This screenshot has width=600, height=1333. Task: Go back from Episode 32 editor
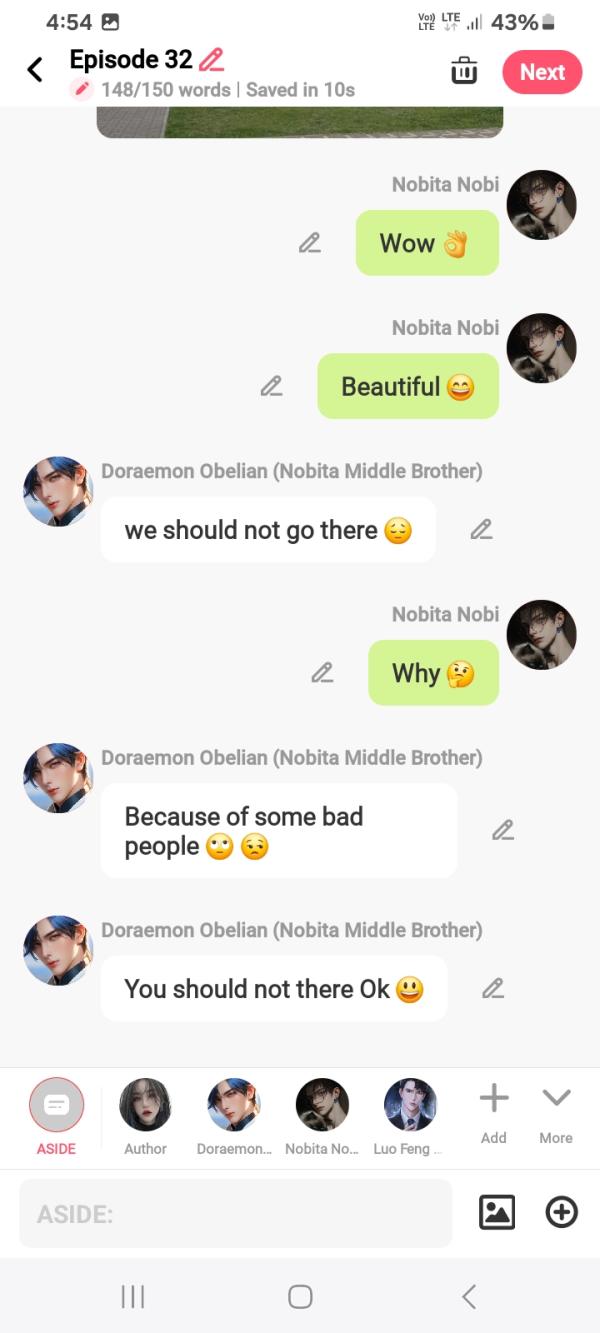click(35, 70)
